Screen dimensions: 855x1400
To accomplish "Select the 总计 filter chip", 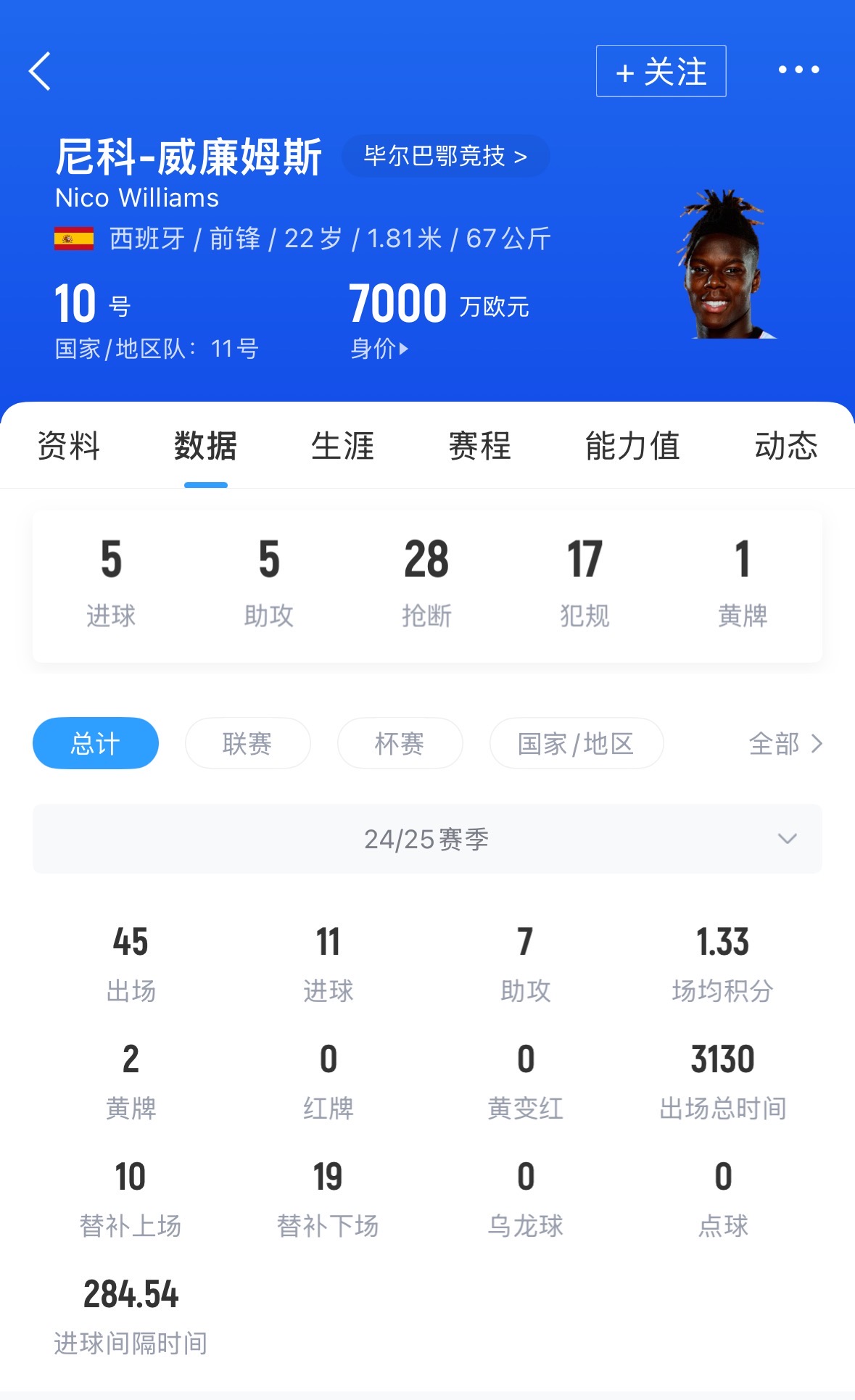I will [x=96, y=743].
